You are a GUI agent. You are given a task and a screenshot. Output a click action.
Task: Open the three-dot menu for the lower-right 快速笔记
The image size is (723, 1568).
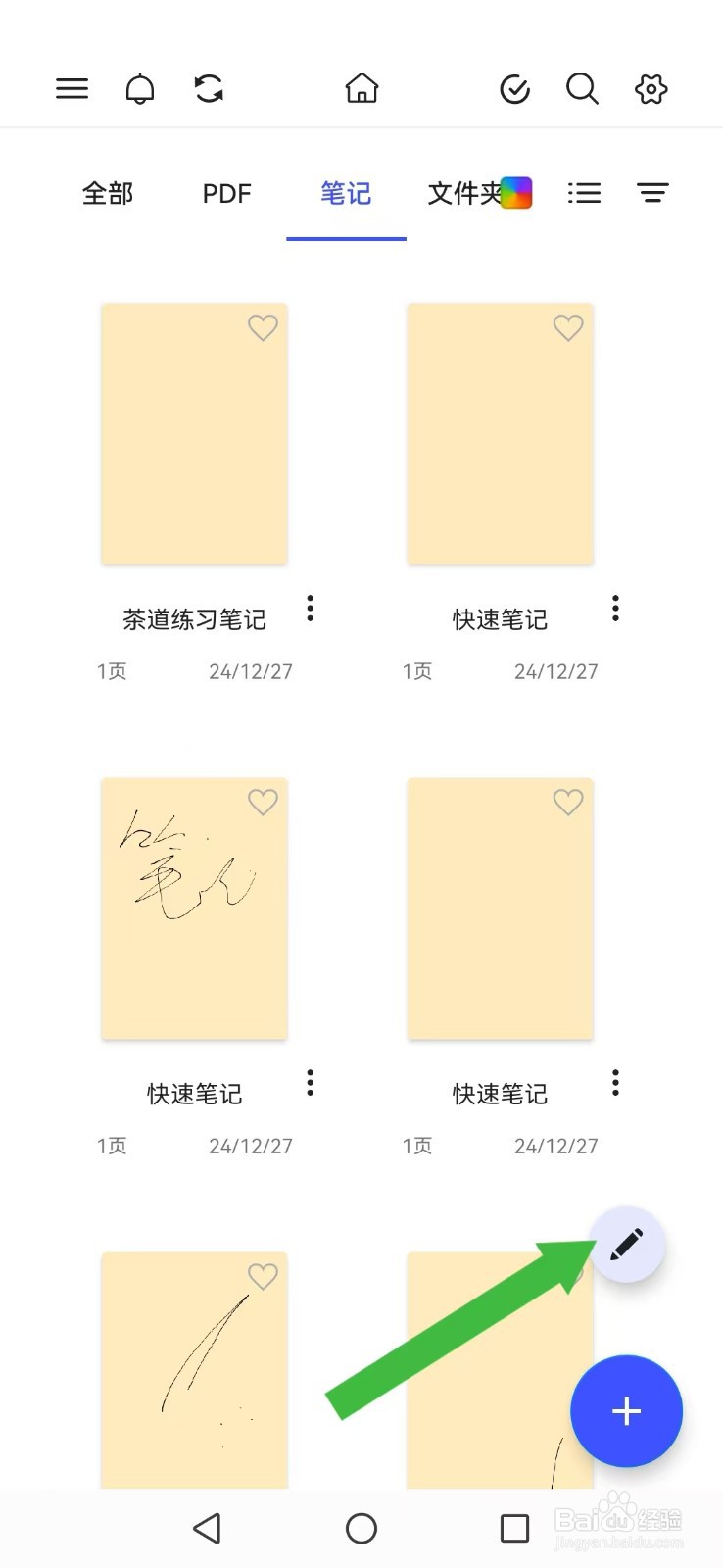pos(615,1082)
